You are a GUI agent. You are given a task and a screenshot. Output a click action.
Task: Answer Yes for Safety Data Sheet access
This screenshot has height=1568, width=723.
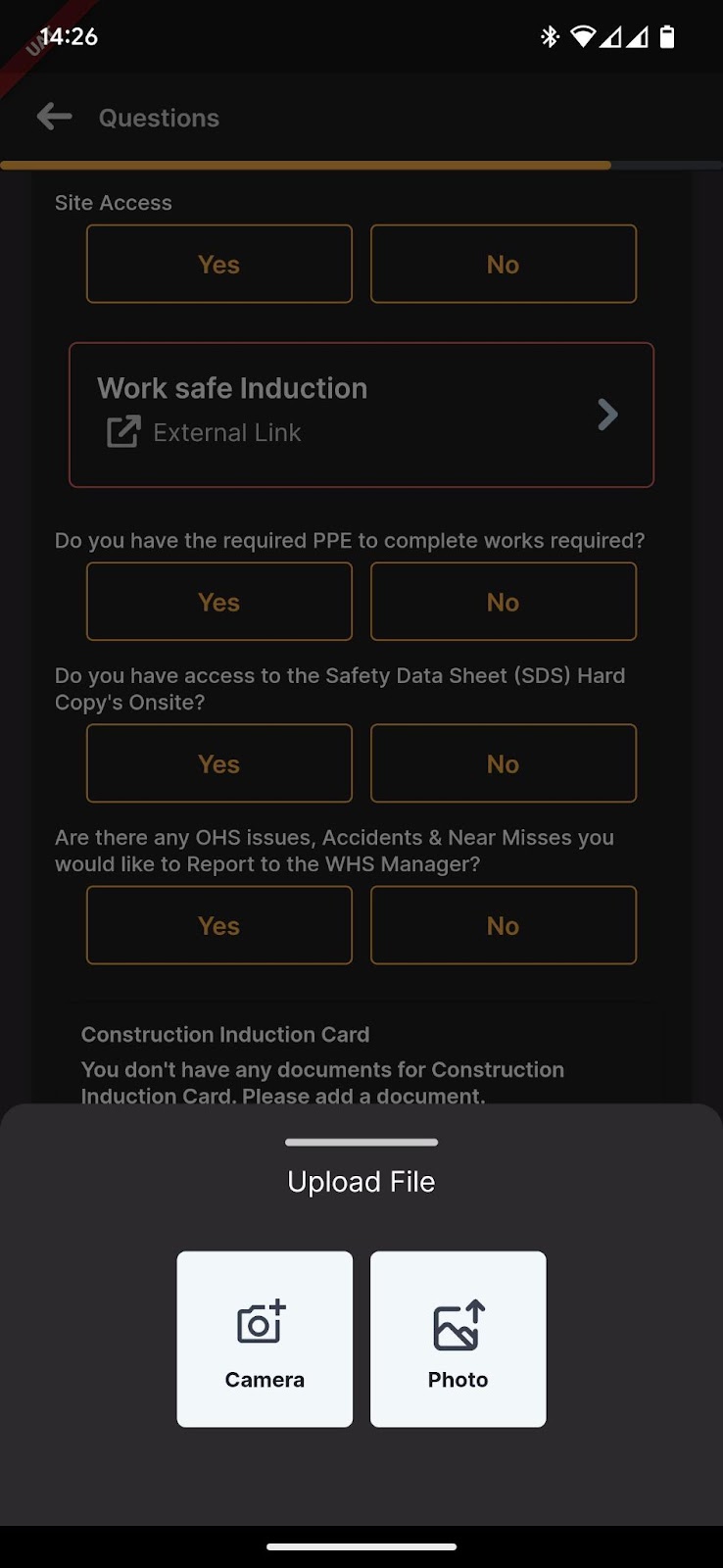(x=219, y=763)
